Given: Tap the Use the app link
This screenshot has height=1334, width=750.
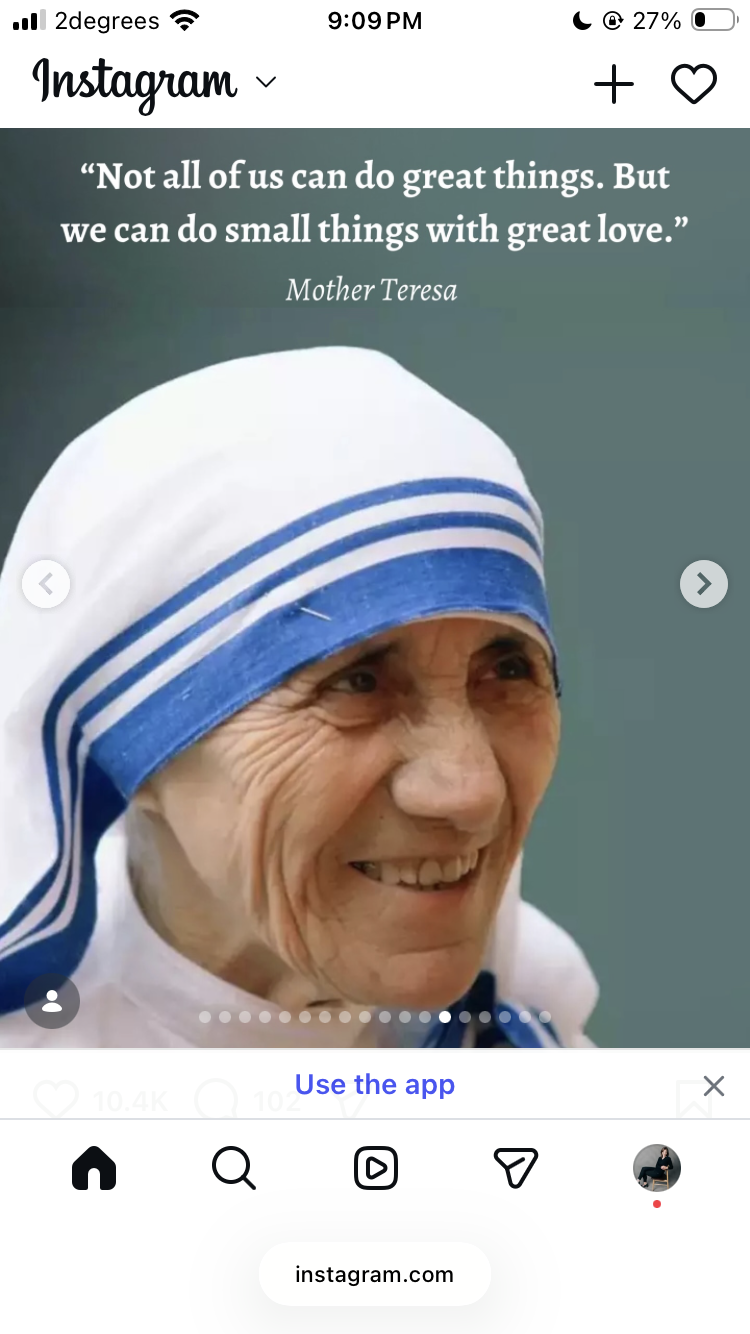Looking at the screenshot, I should click(x=375, y=1085).
